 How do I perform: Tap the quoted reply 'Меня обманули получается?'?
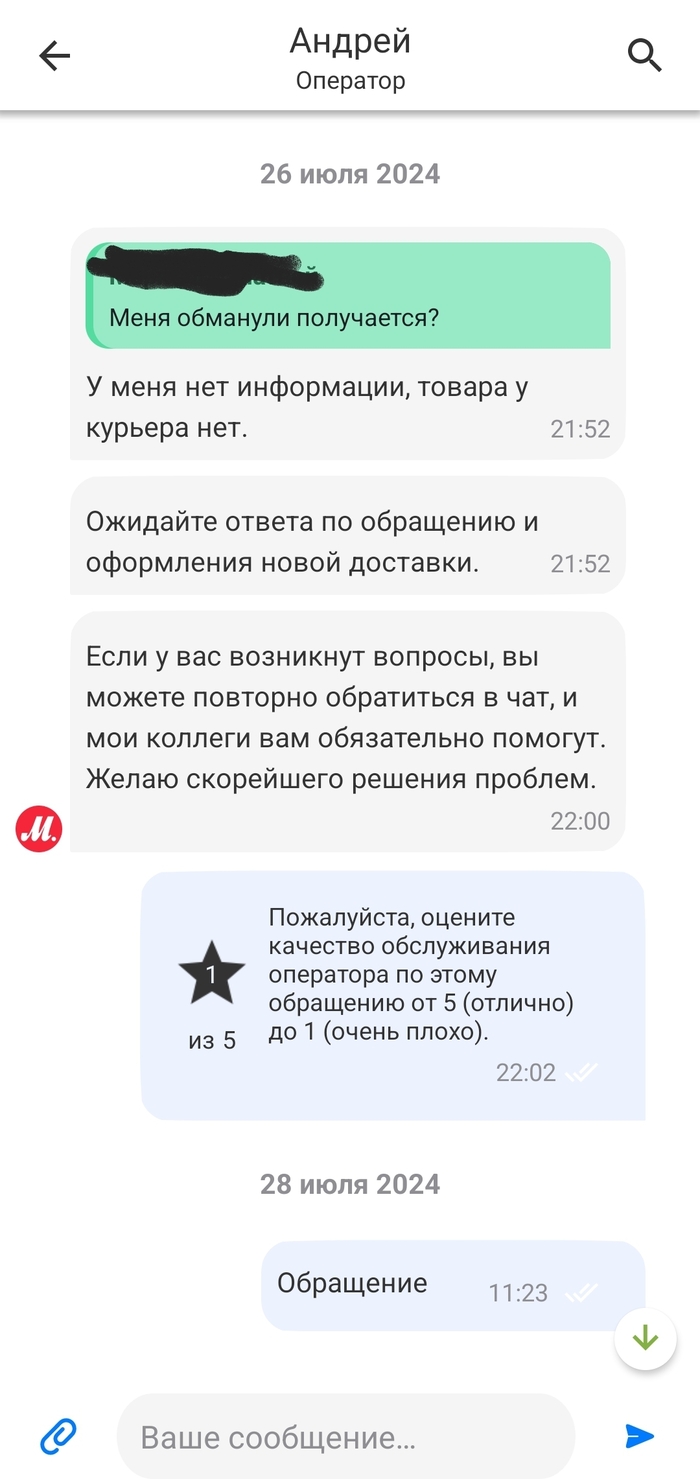pyautogui.click(x=347, y=297)
